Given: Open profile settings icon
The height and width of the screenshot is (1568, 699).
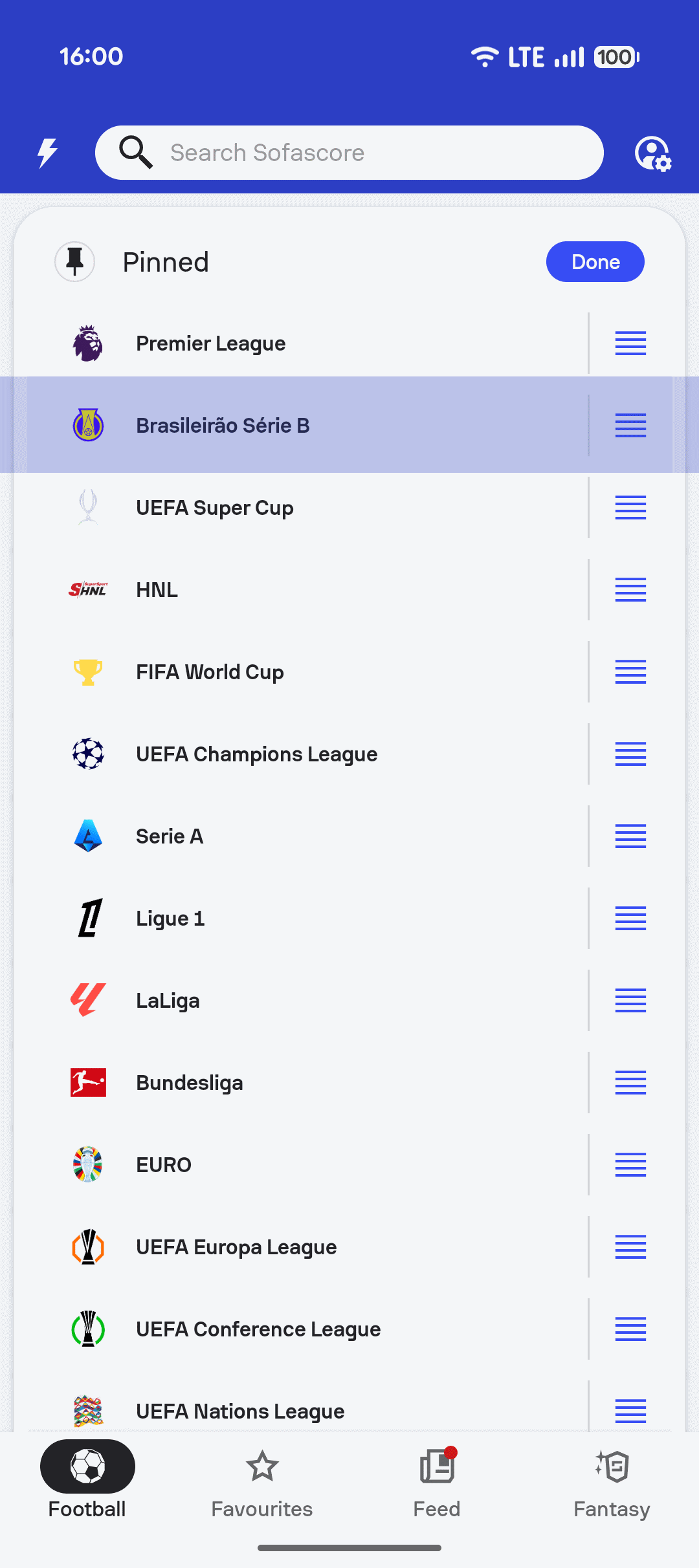Looking at the screenshot, I should (x=652, y=153).
